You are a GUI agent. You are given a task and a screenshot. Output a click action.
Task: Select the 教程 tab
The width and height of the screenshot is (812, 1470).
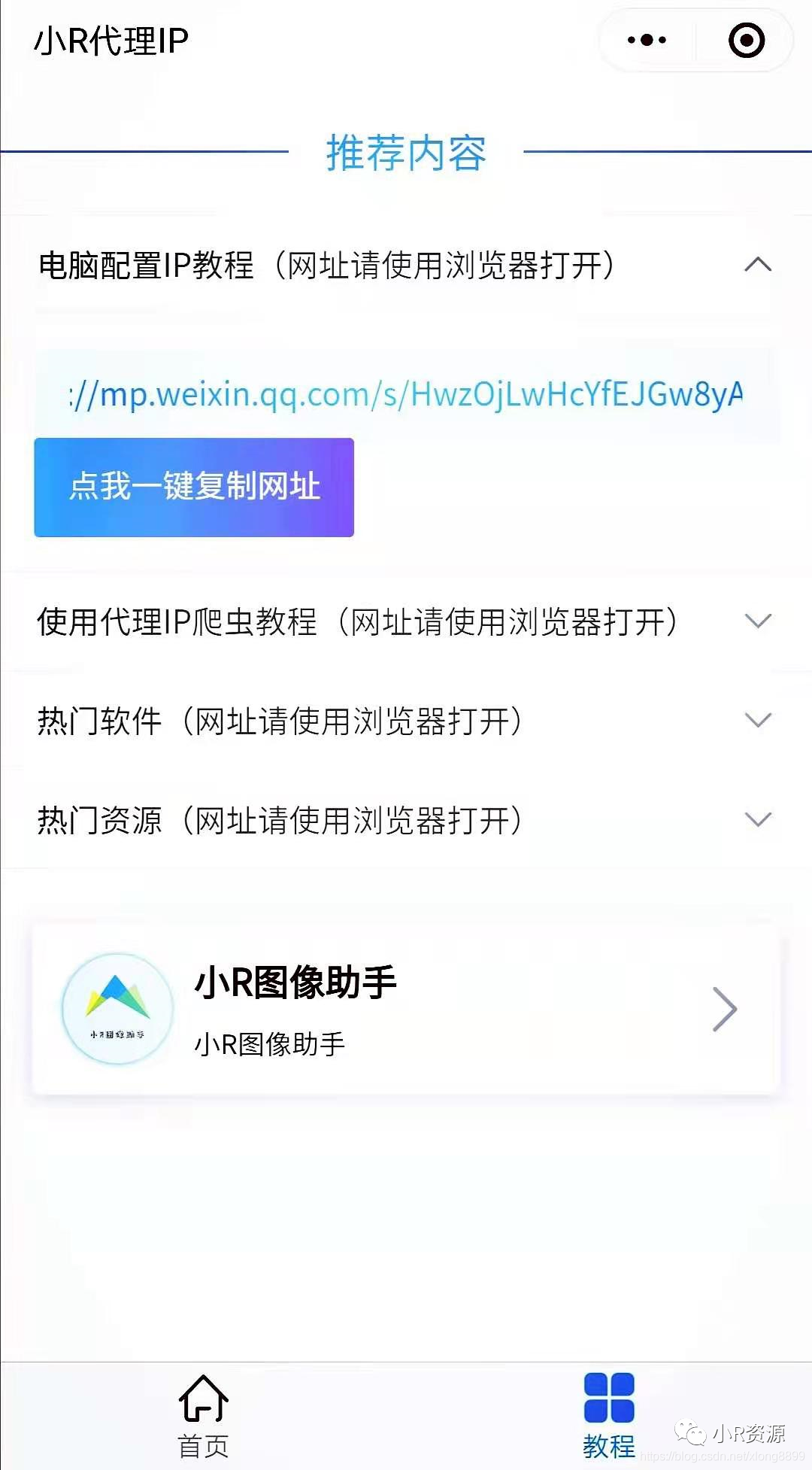pos(609,1416)
